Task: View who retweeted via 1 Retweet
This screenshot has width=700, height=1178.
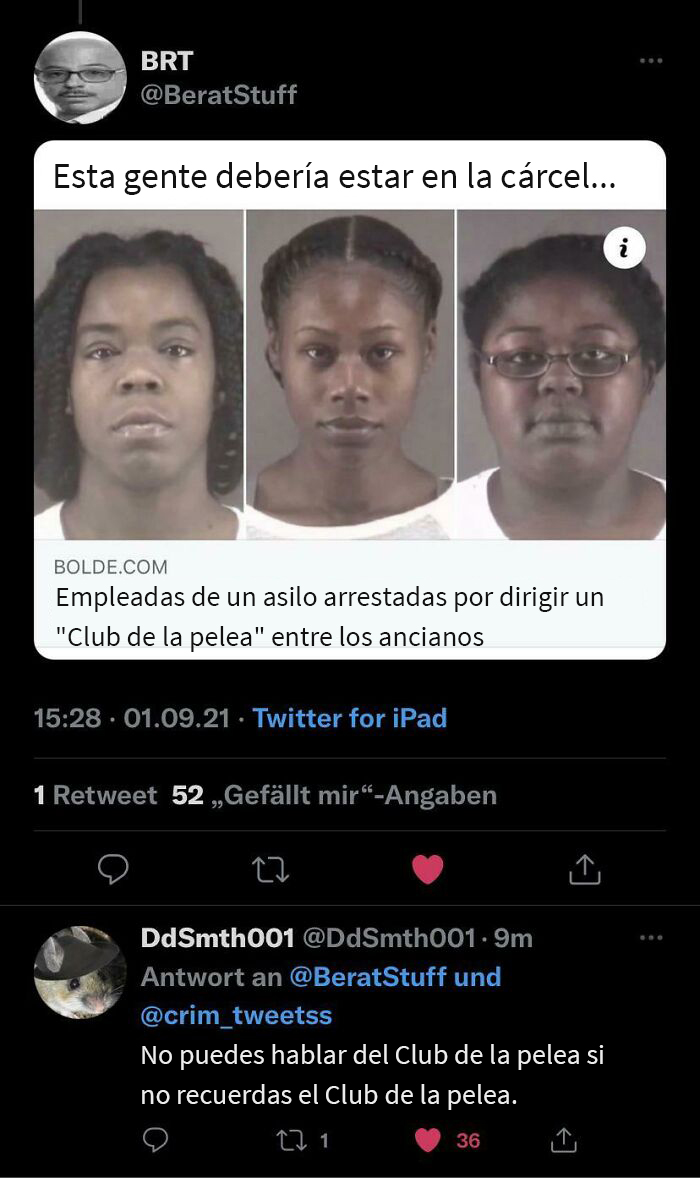Action: 95,795
